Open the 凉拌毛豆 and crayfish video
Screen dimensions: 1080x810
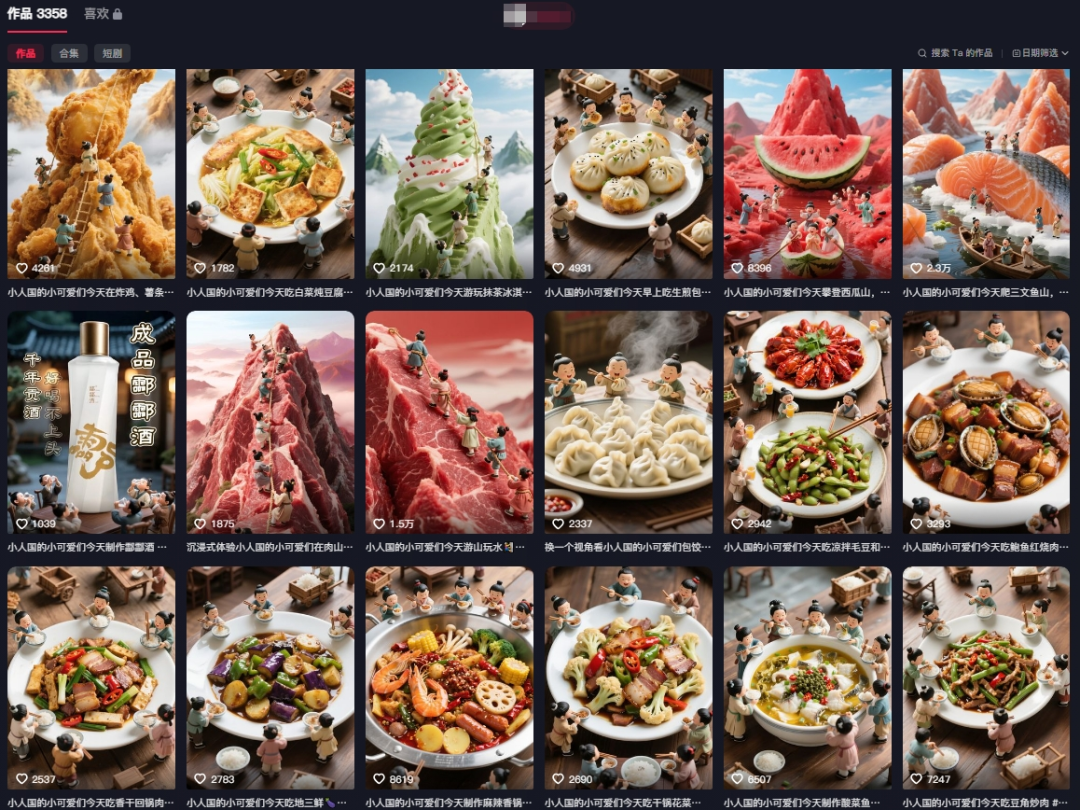[x=807, y=422]
